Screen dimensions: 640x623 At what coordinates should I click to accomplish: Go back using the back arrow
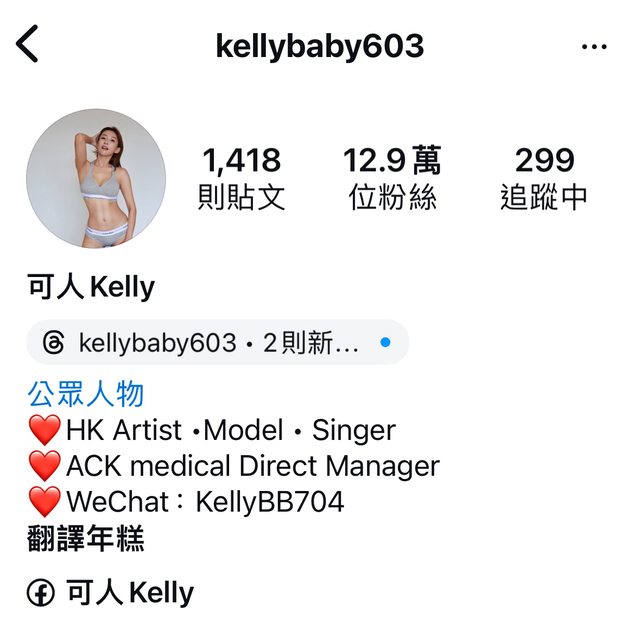[27, 45]
